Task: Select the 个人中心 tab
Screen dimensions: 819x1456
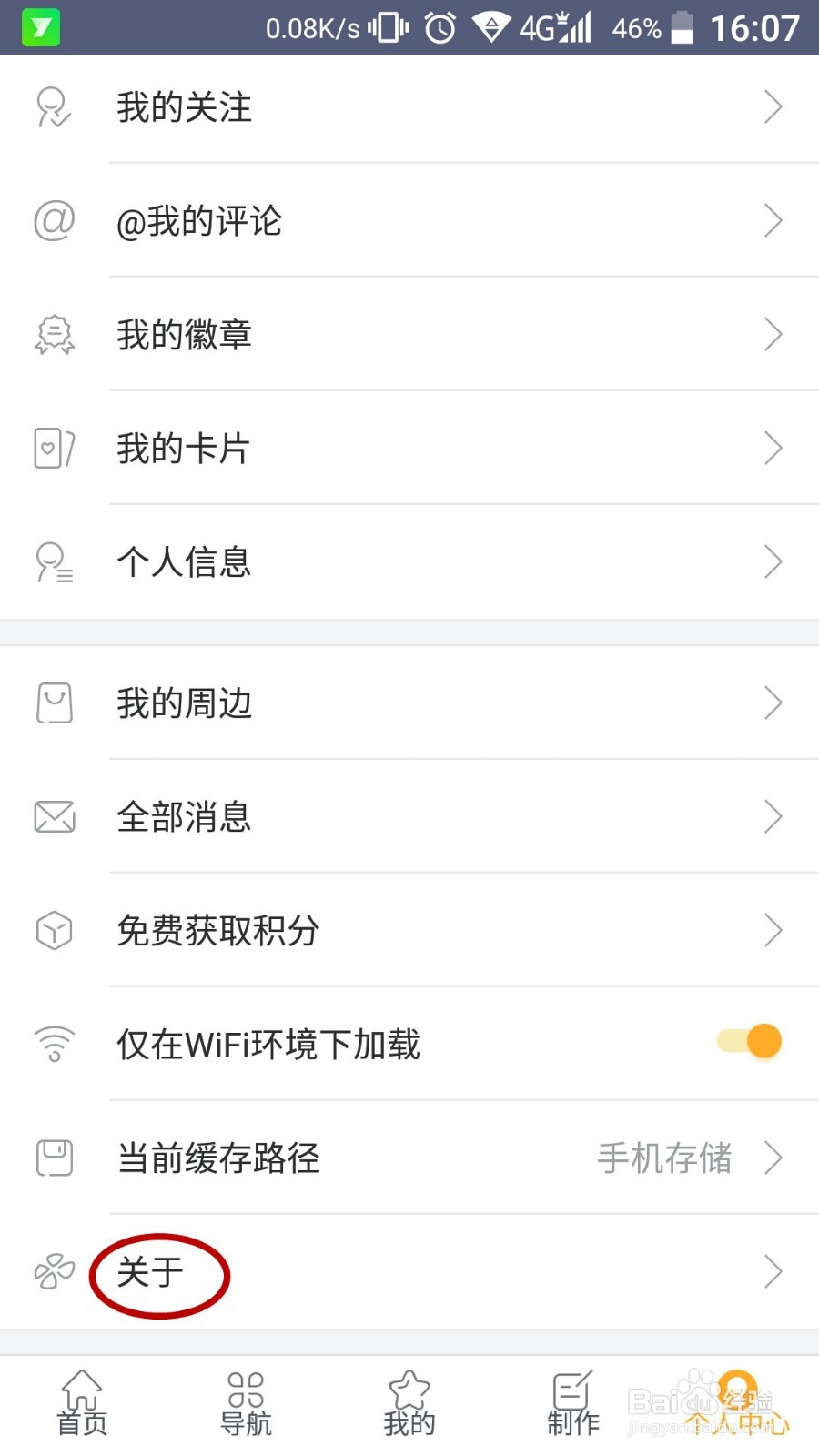Action: [737, 1404]
